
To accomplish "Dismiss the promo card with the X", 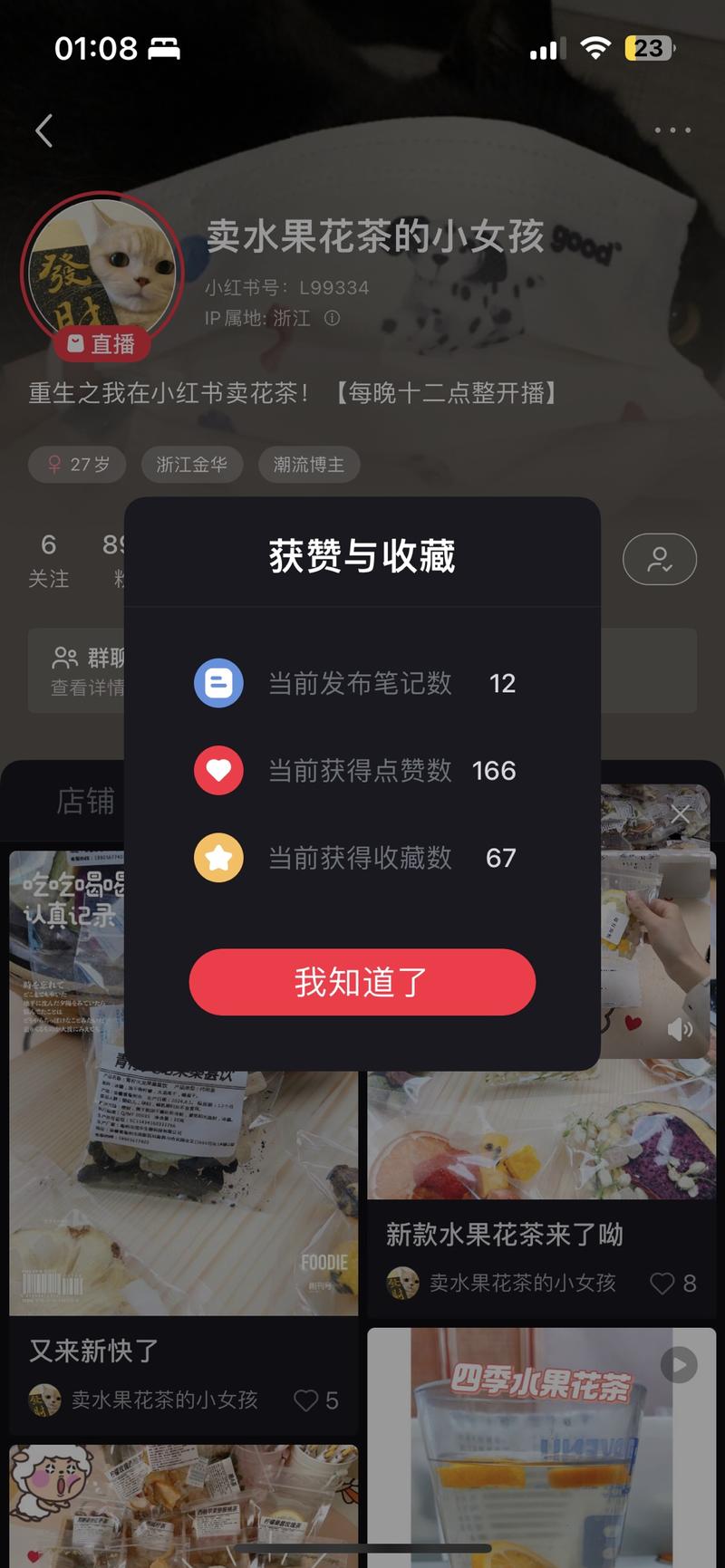I will click(681, 815).
